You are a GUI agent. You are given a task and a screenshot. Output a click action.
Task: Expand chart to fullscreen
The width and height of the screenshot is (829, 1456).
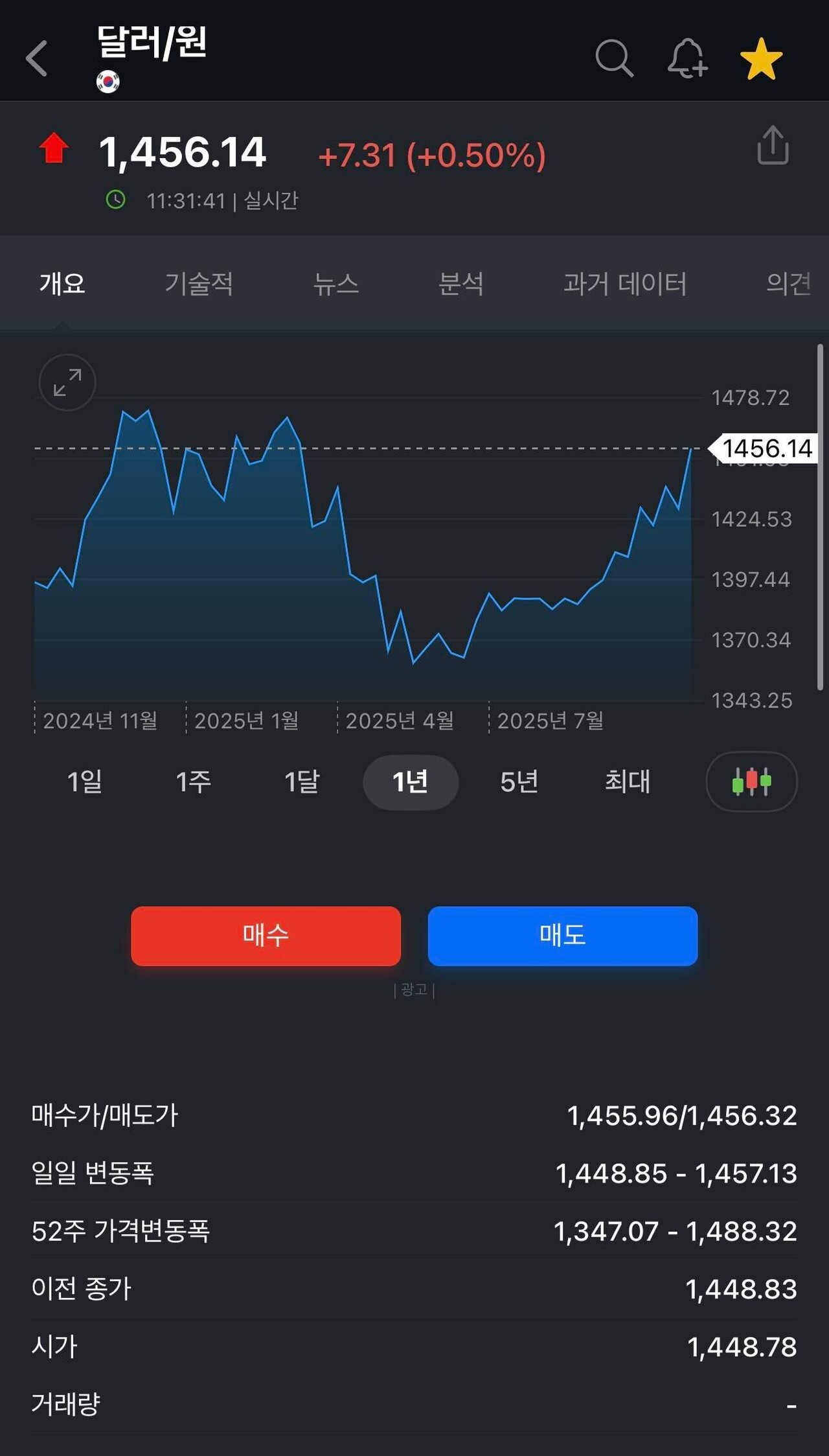click(66, 382)
